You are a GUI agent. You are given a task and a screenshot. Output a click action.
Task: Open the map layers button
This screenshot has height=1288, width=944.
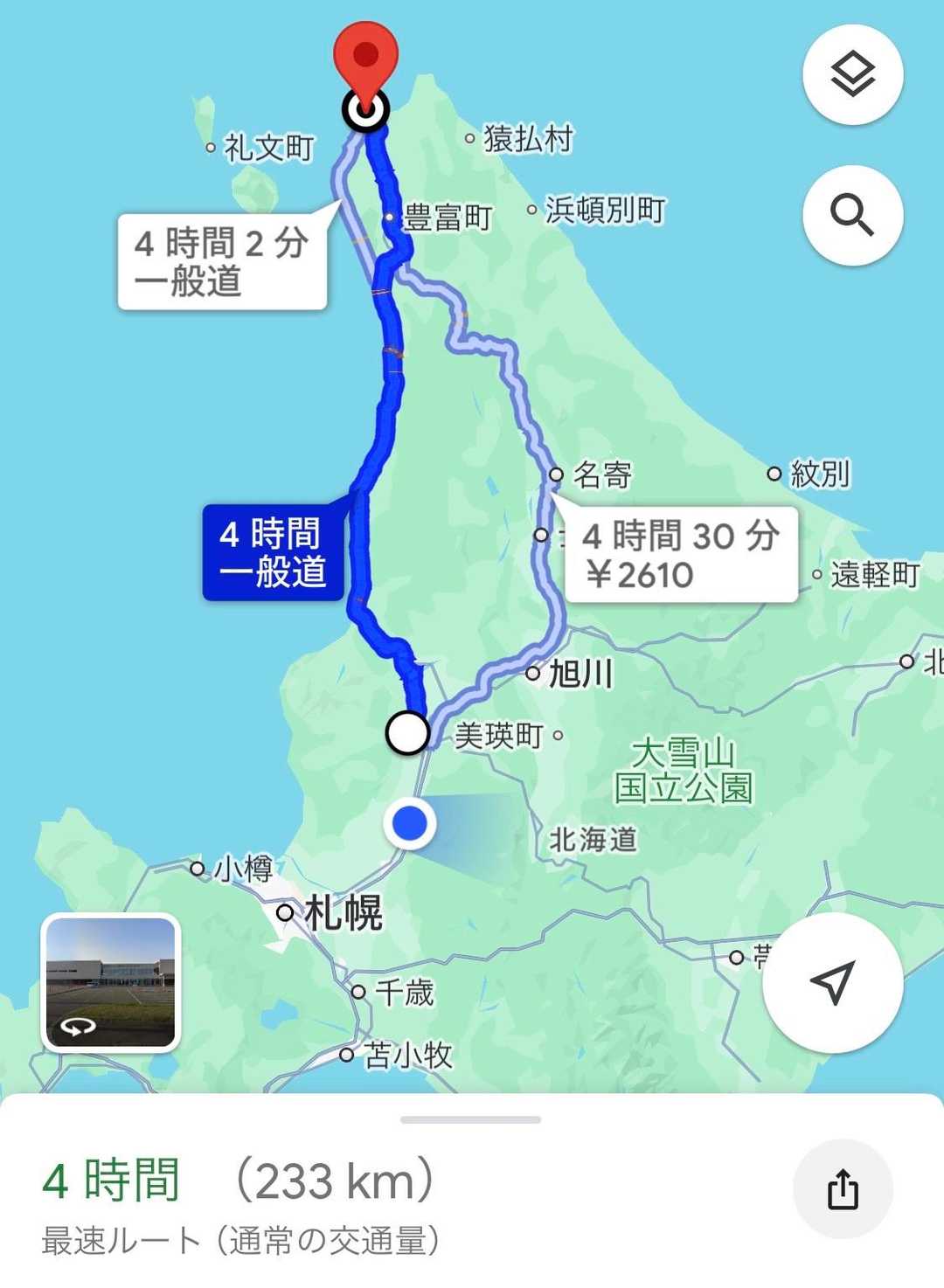(x=852, y=74)
